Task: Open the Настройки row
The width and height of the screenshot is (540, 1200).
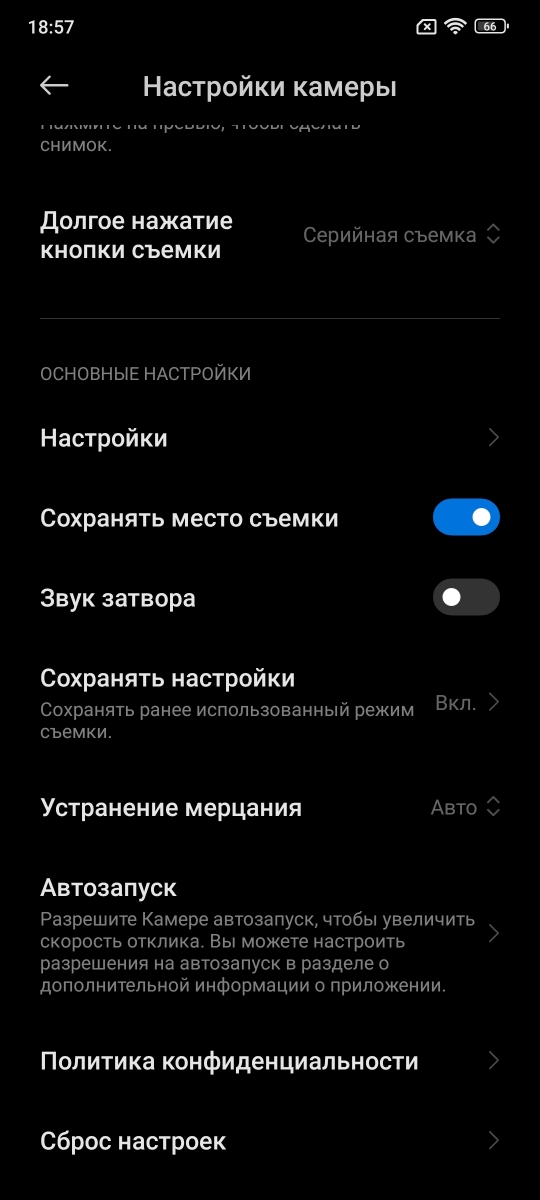Action: 270,438
